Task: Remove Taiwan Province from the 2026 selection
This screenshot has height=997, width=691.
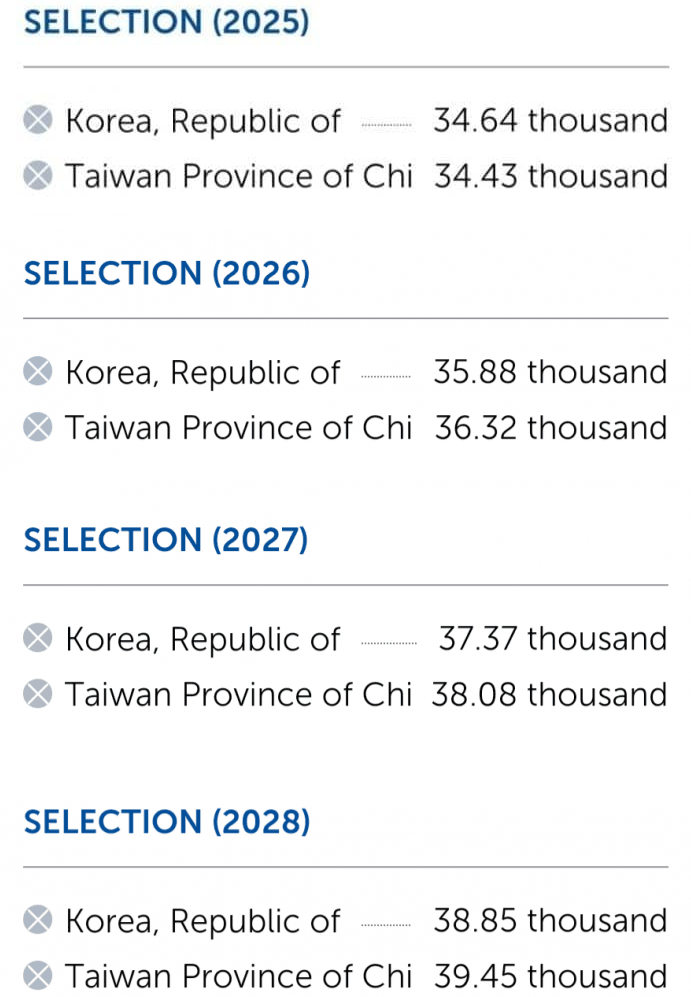Action: (38, 426)
